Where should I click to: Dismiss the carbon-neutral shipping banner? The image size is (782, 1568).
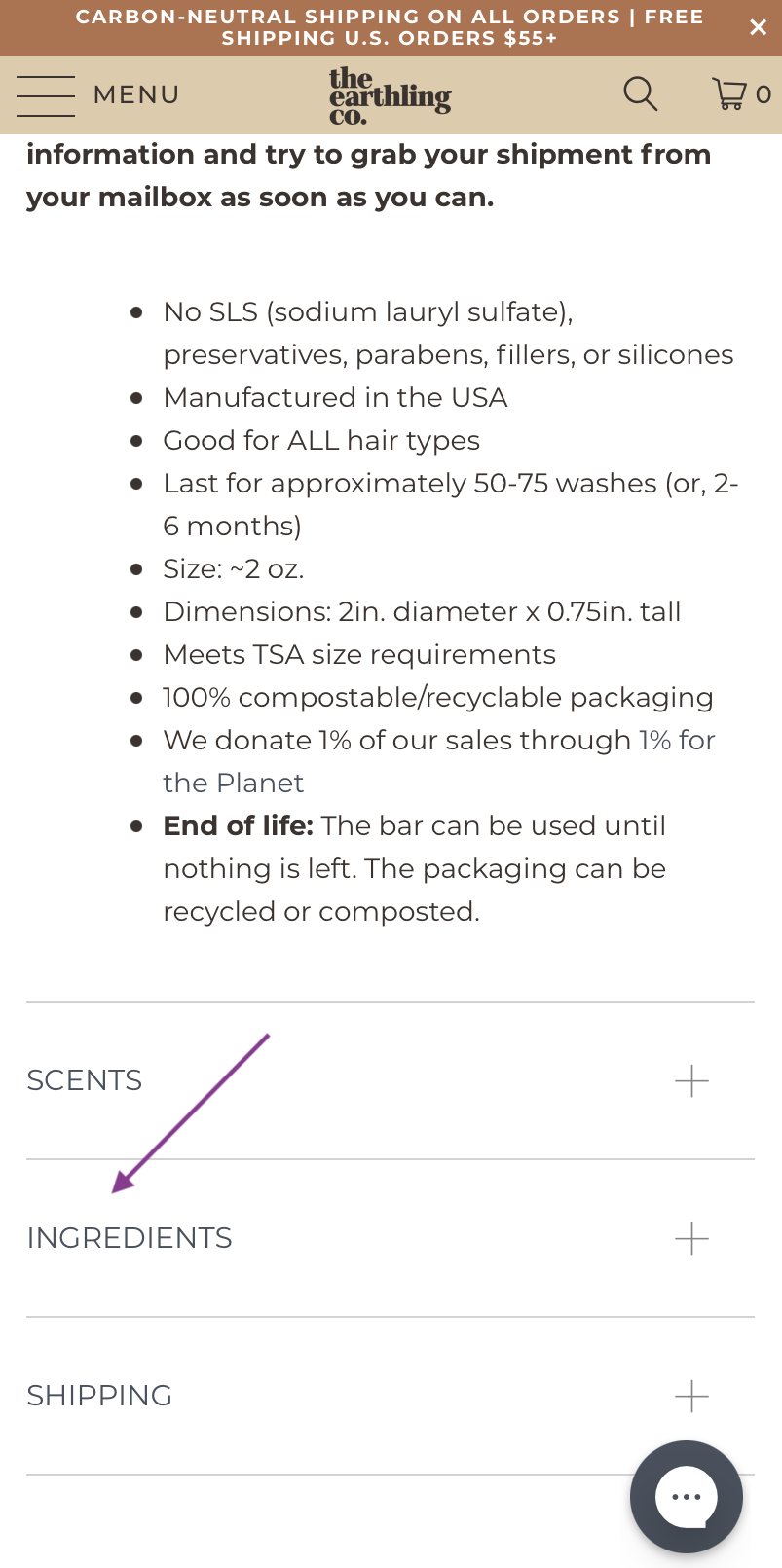click(758, 27)
